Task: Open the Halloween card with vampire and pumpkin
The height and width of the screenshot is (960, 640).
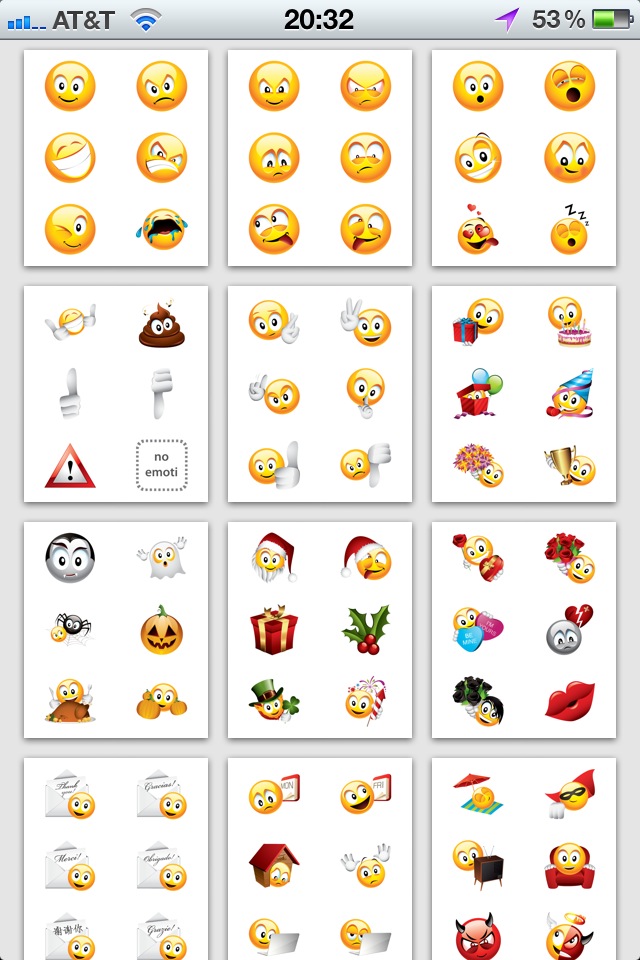Action: point(116,630)
